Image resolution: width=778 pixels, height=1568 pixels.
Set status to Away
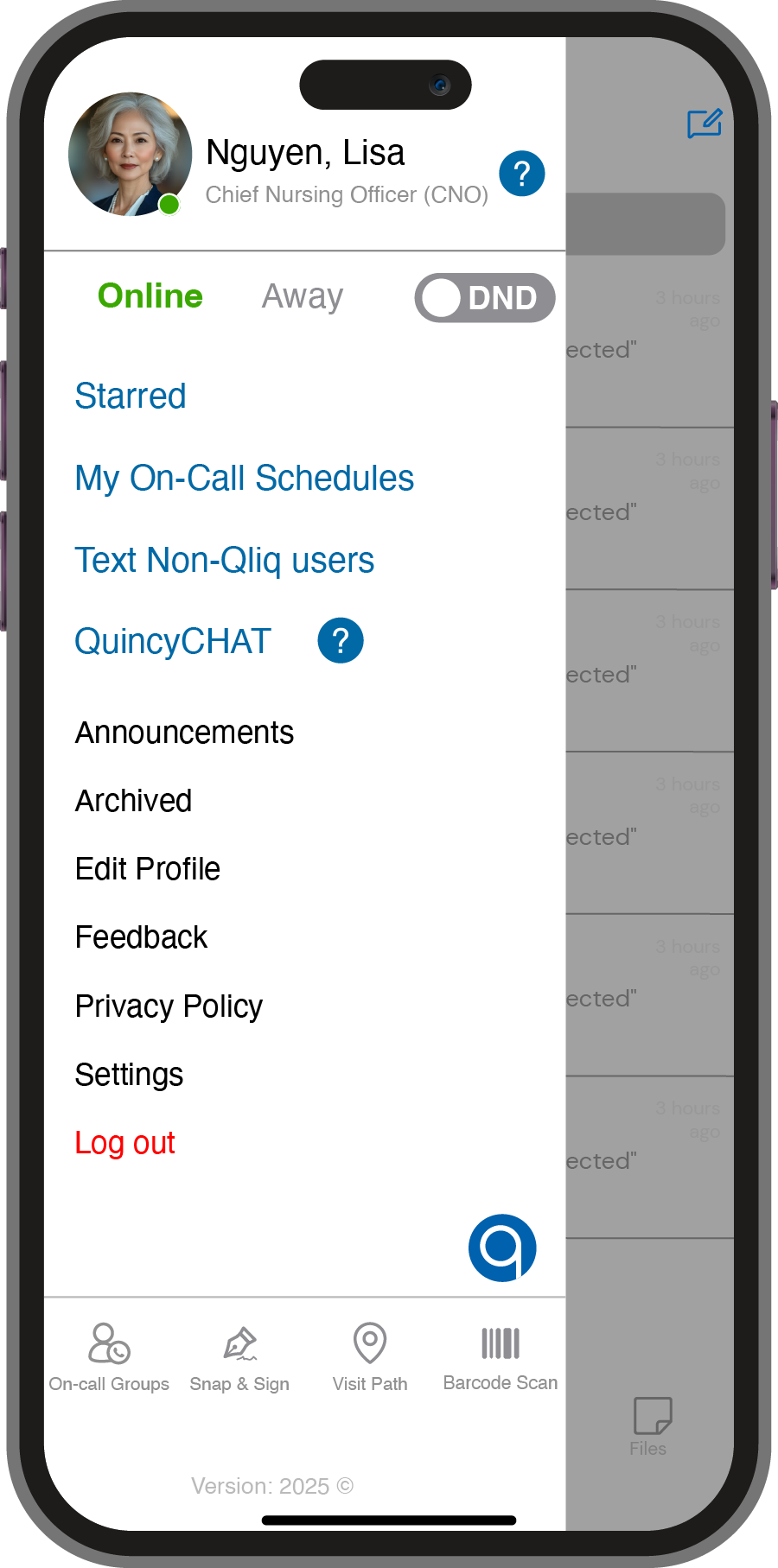tap(303, 296)
